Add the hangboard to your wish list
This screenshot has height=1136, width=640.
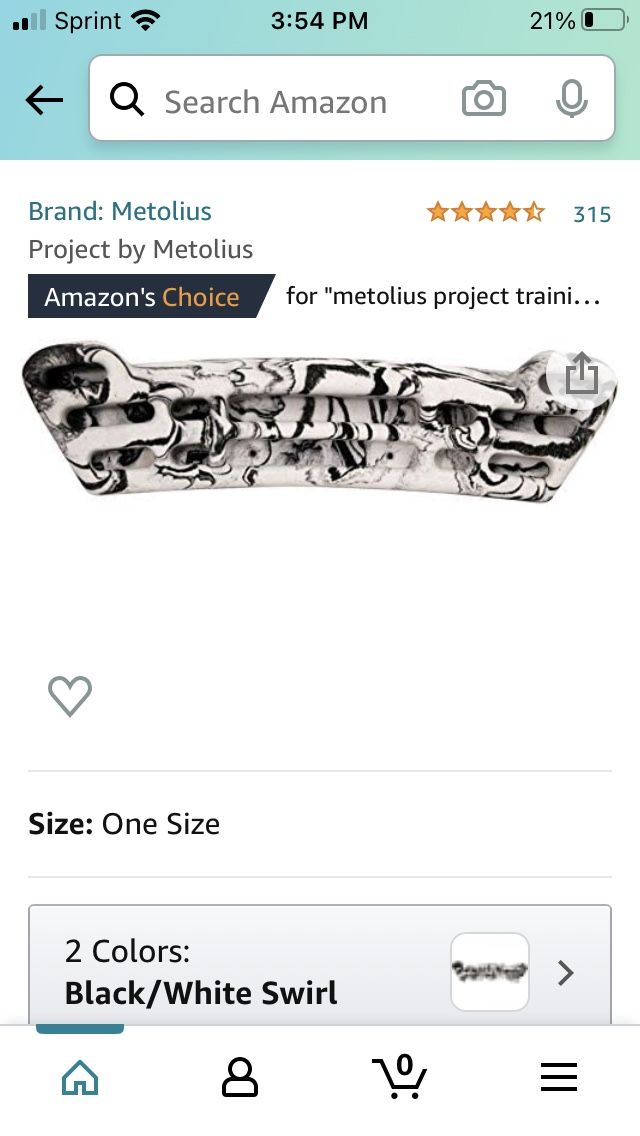pyautogui.click(x=70, y=696)
